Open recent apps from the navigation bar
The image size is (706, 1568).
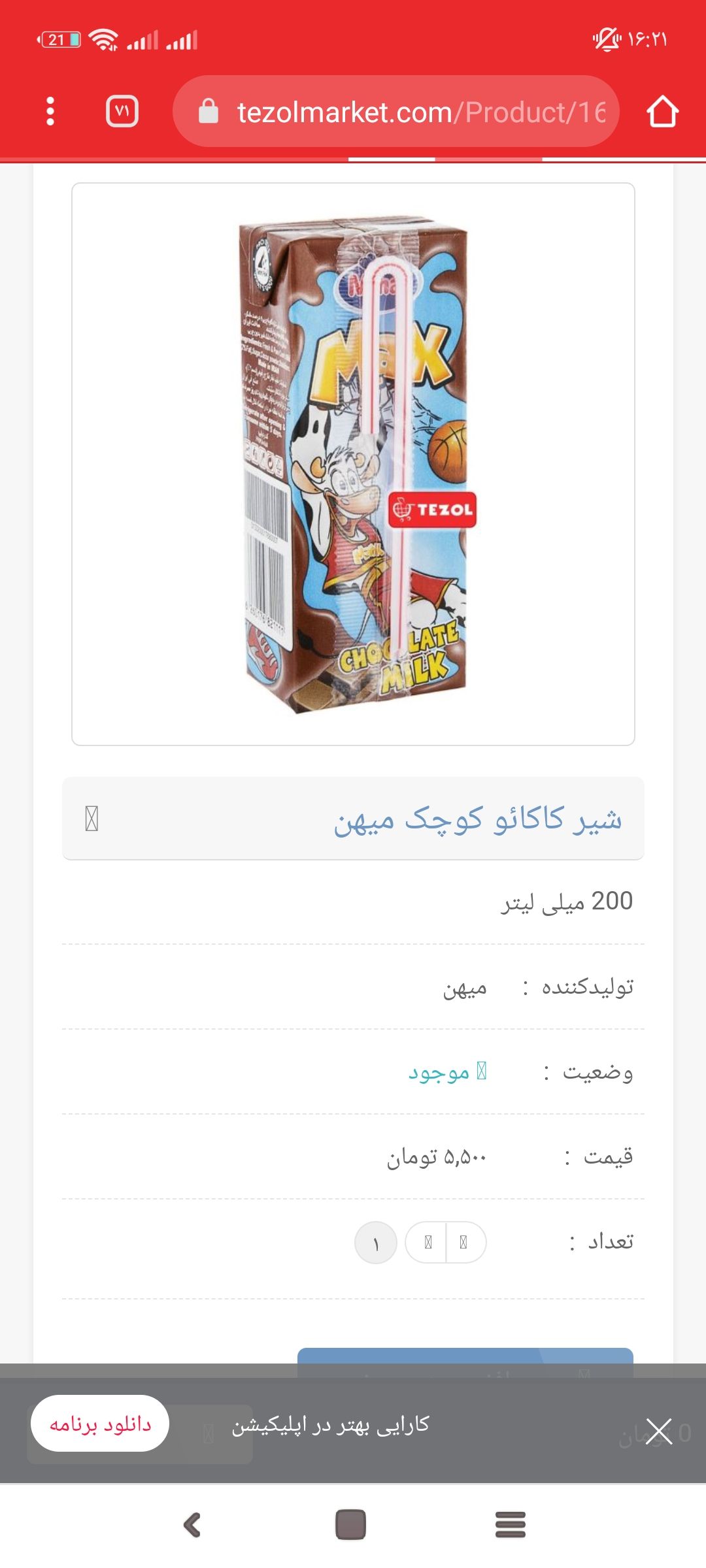click(511, 1525)
